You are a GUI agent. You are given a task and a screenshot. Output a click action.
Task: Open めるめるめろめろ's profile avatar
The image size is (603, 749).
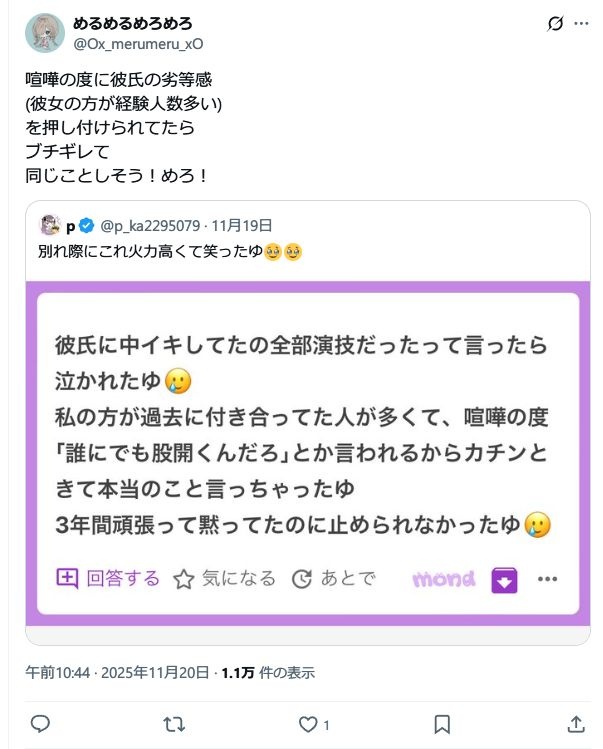click(45, 32)
